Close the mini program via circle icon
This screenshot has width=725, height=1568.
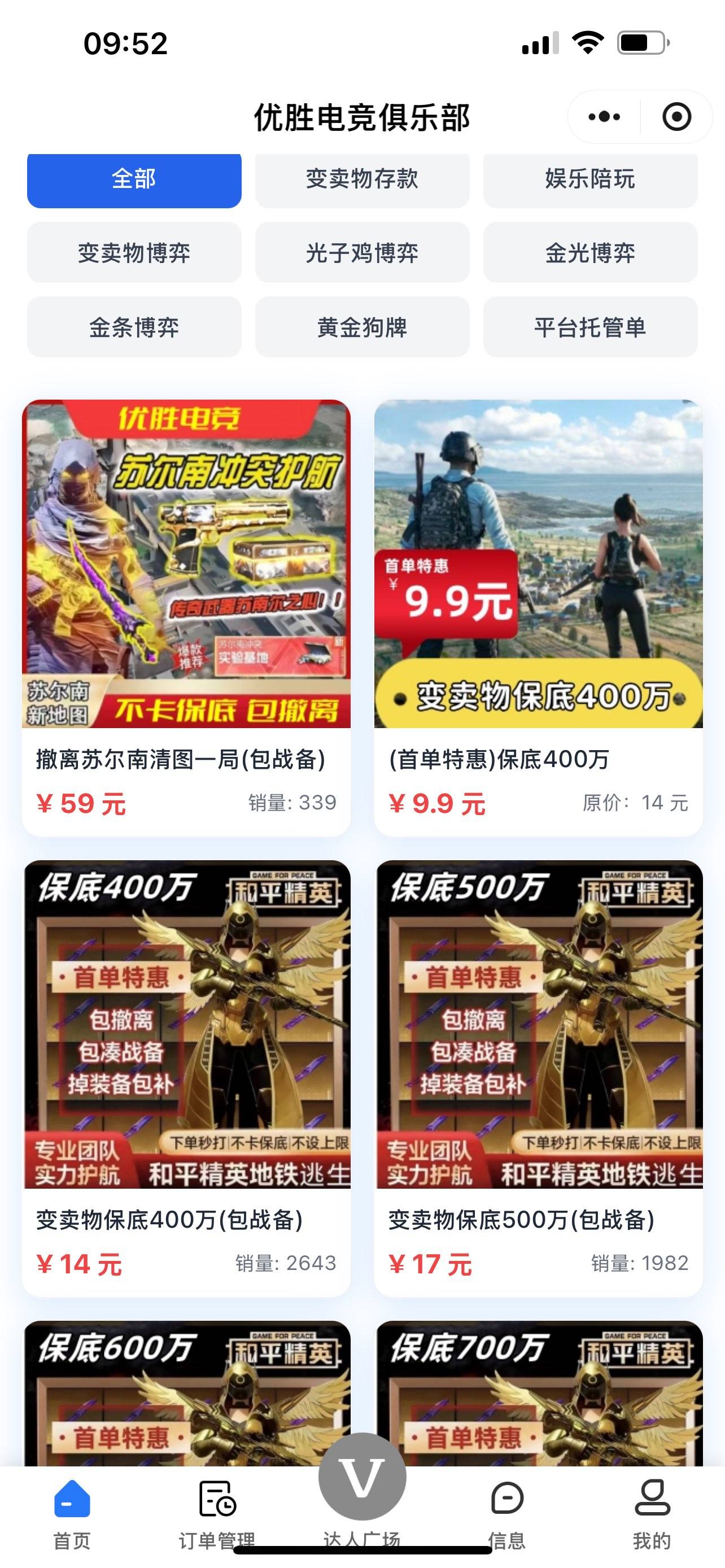pos(676,116)
